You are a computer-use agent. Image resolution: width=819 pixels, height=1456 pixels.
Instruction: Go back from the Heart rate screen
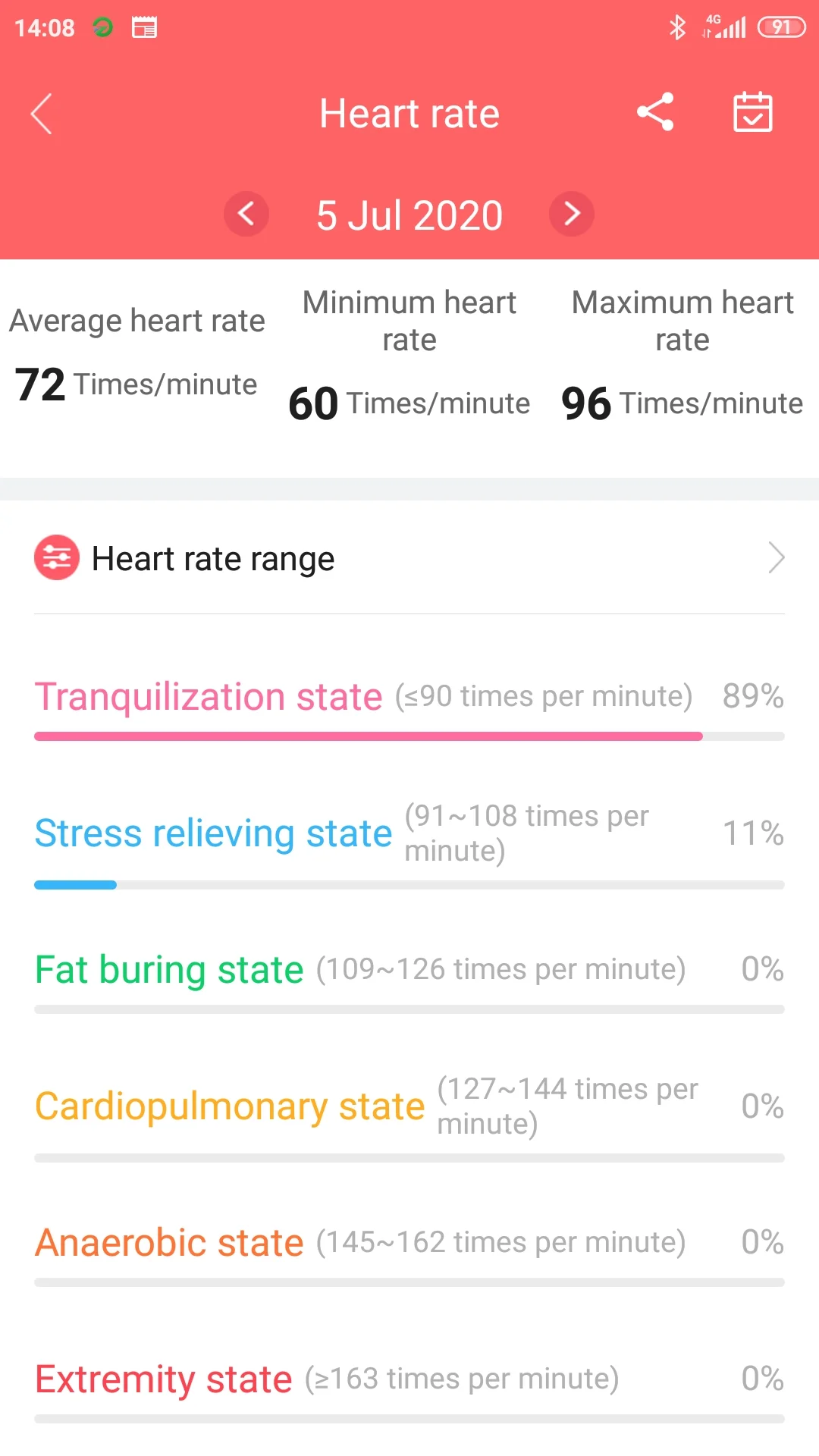pyautogui.click(x=42, y=114)
